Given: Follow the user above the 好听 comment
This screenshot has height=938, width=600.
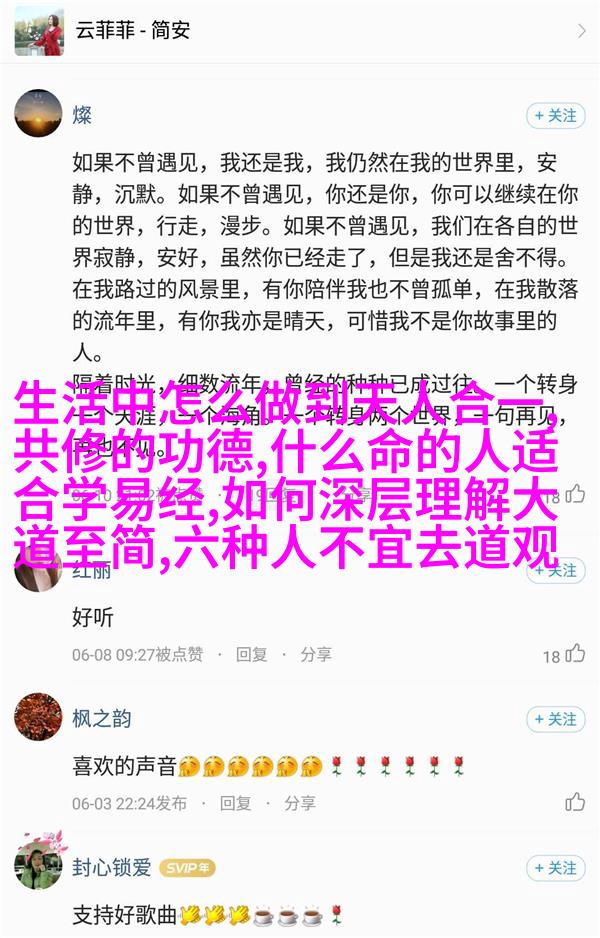Looking at the screenshot, I should (555, 570).
